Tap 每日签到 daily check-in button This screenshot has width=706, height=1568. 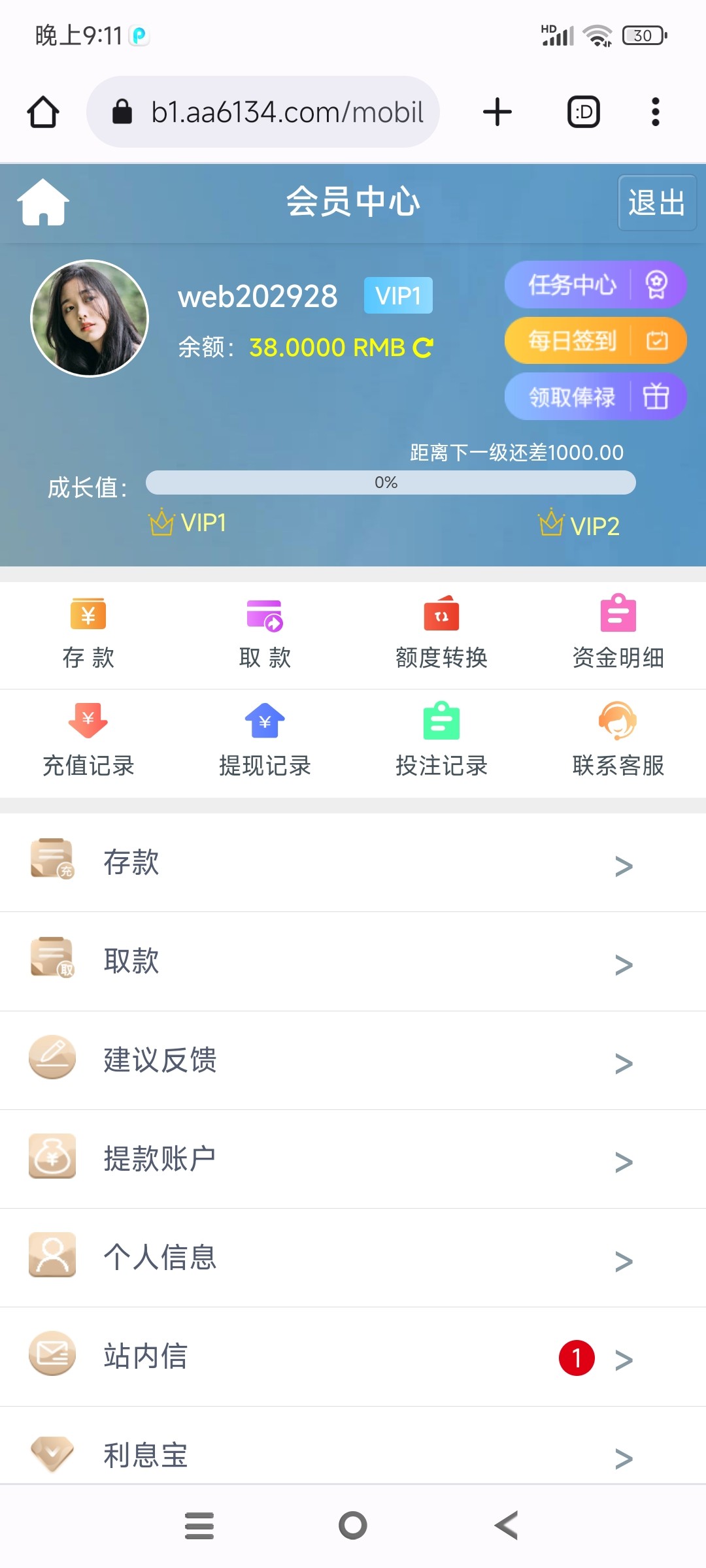[595, 340]
